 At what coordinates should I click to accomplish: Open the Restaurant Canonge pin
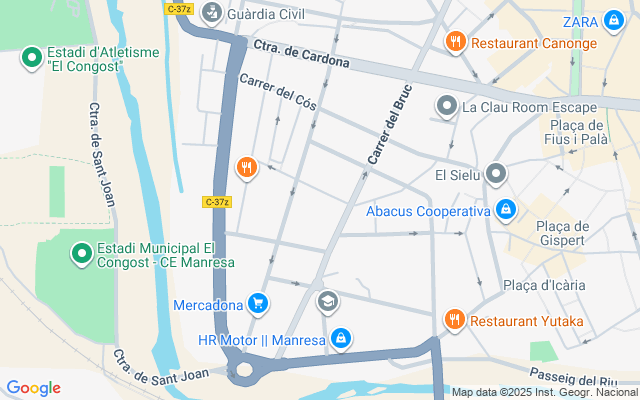[x=455, y=42]
